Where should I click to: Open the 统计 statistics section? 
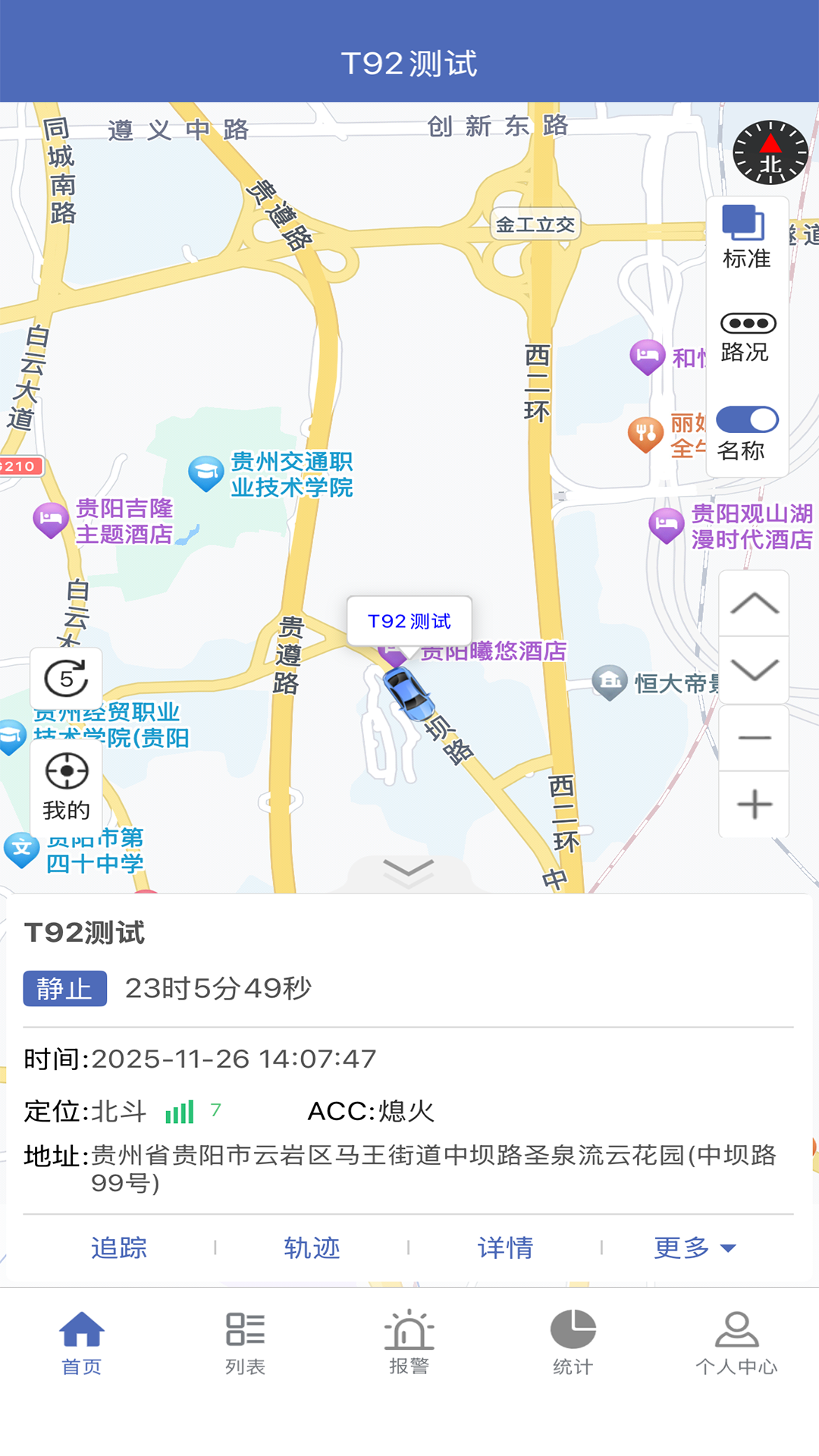pos(573,1338)
